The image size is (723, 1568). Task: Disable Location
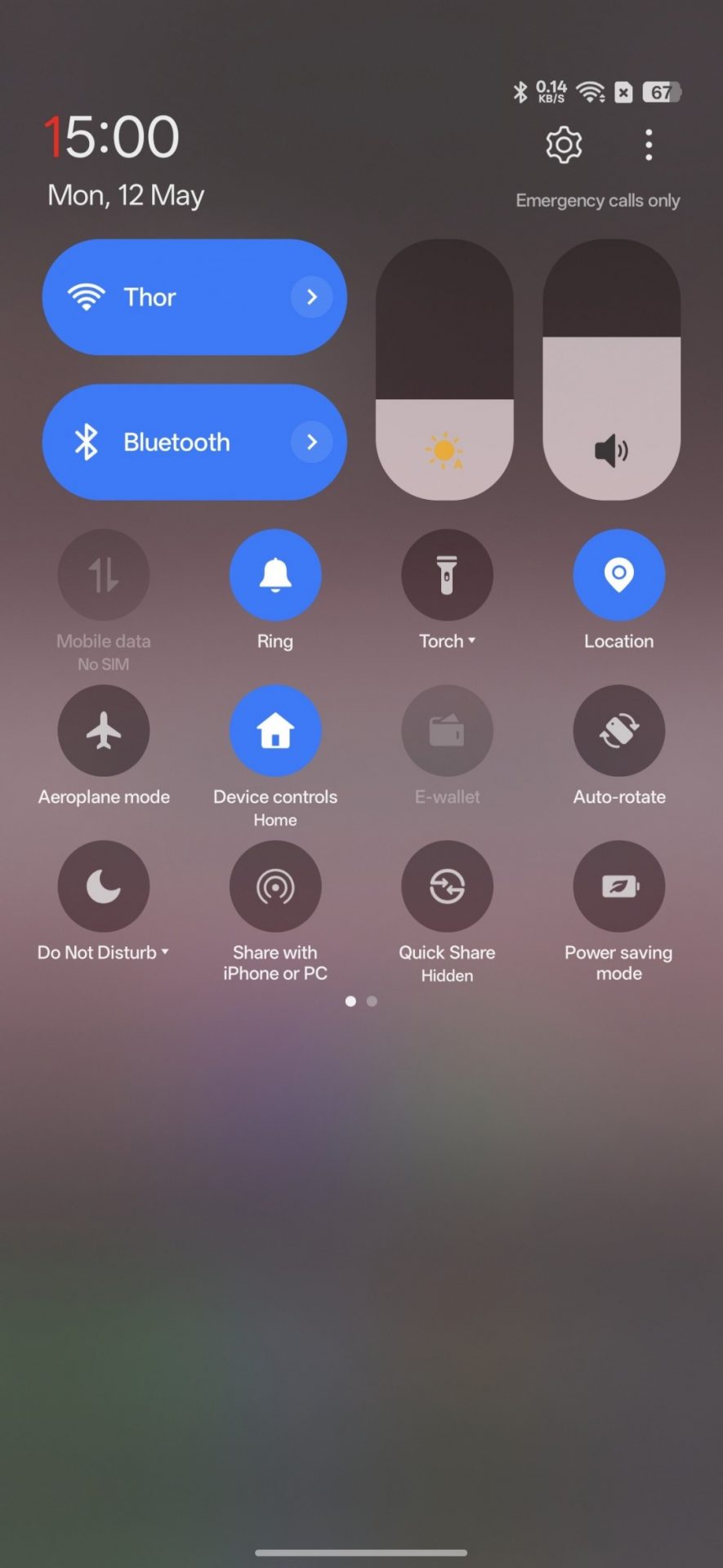pyautogui.click(x=619, y=575)
